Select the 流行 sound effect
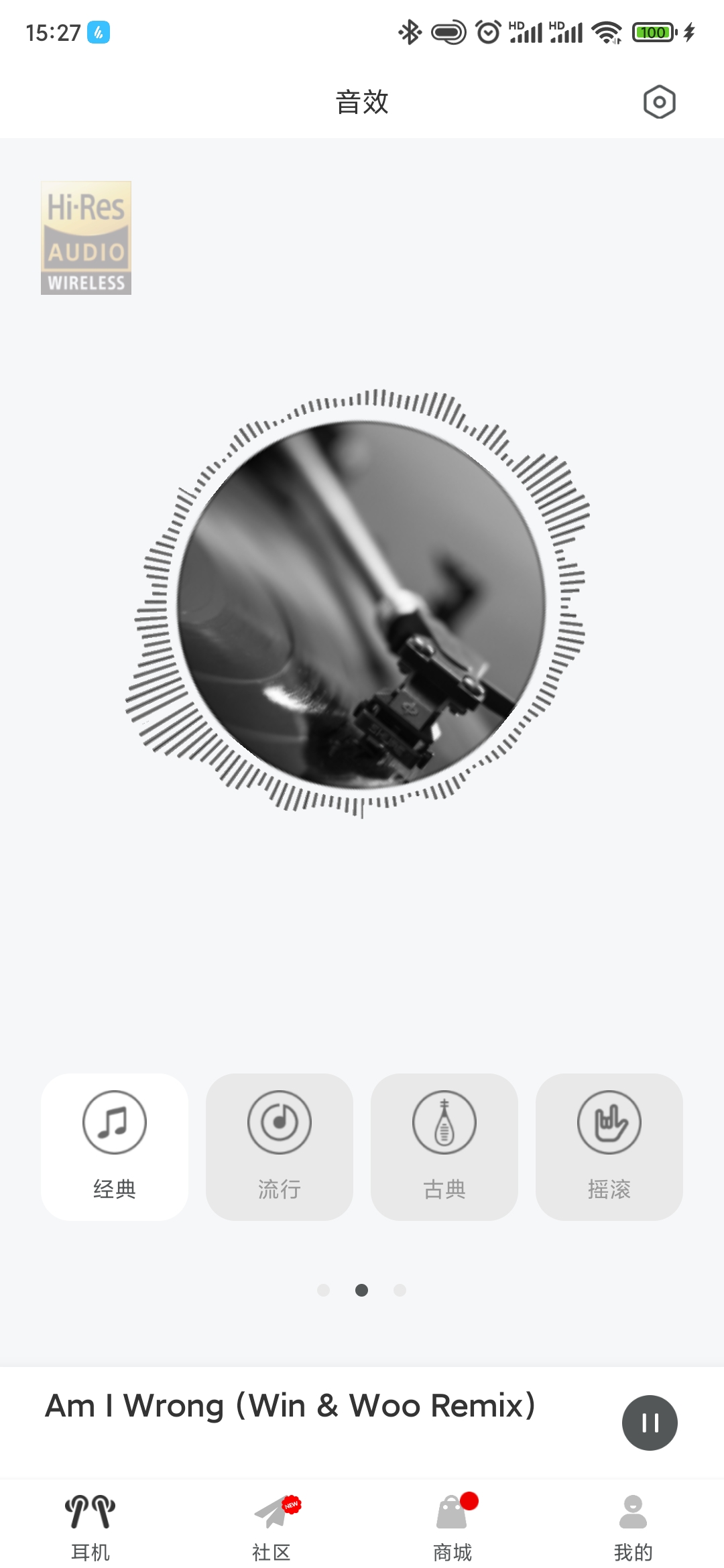This screenshot has width=724, height=1568. coord(280,1147)
